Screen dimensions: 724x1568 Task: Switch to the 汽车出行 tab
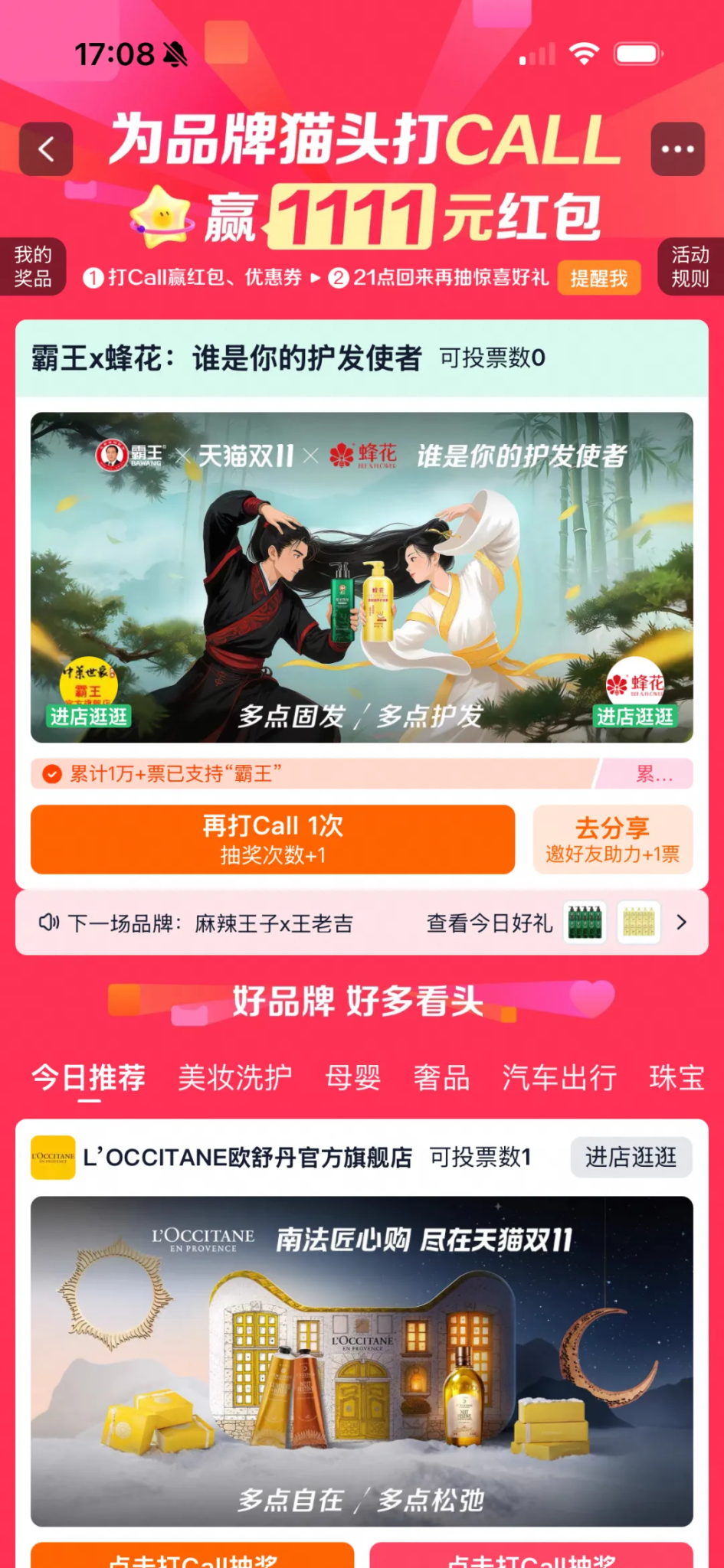pyautogui.click(x=559, y=1077)
